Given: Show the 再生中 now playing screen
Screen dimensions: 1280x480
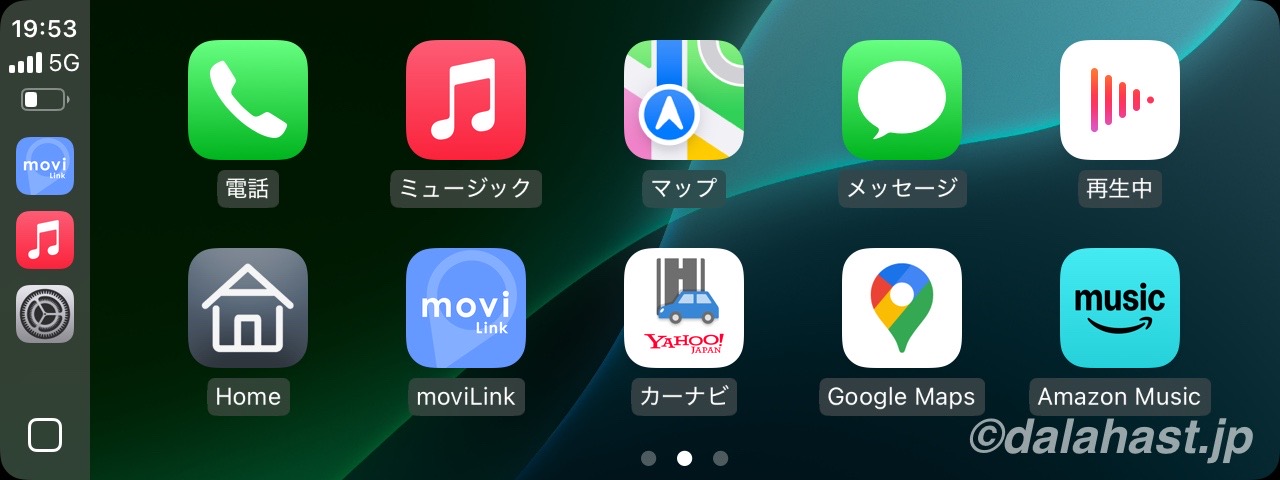Looking at the screenshot, I should pyautogui.click(x=1120, y=100).
